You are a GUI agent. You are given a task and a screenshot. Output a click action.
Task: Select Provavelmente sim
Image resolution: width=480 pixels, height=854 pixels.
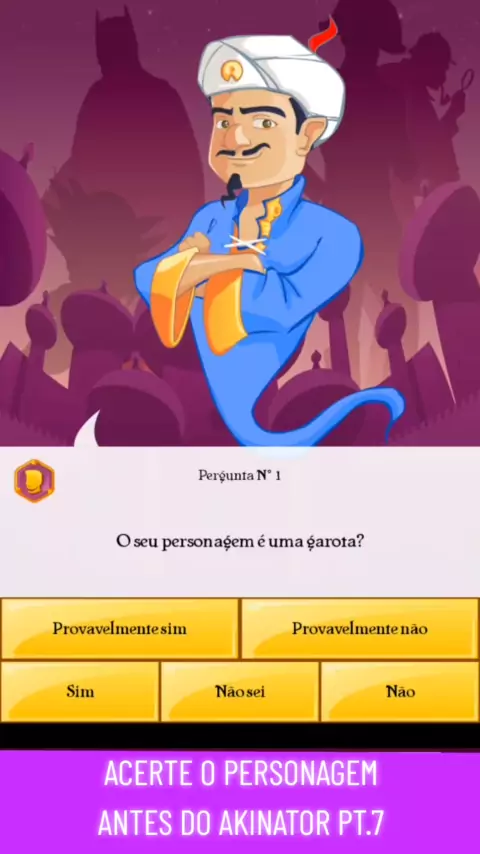pyautogui.click(x=119, y=629)
